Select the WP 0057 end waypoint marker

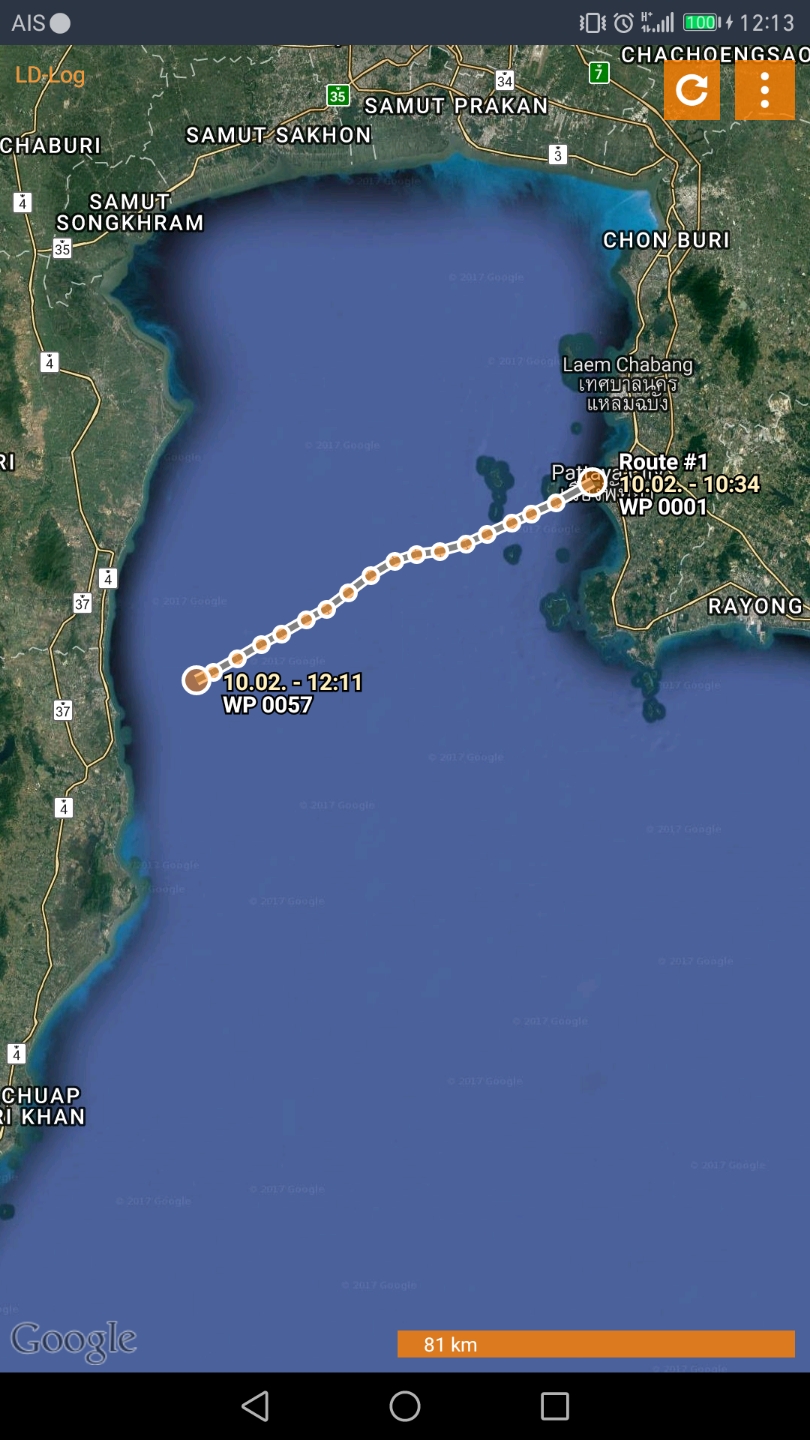[197, 680]
